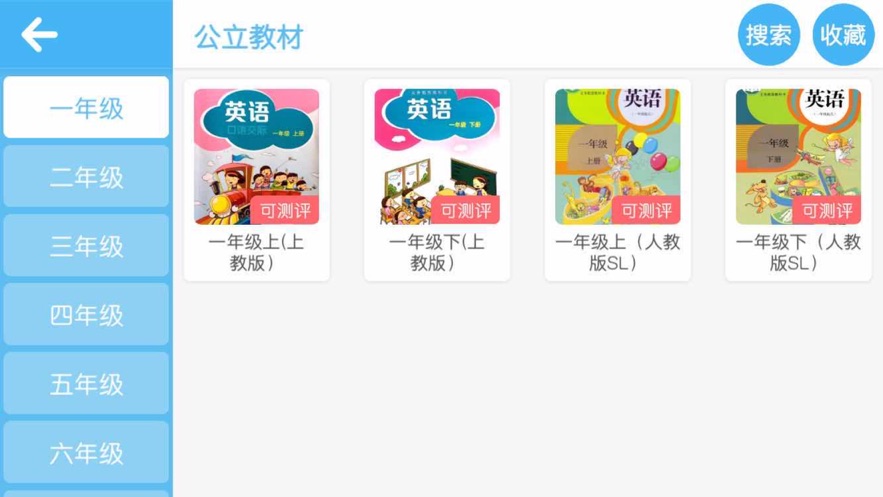Open the 收藏 favorites button
Viewport: 883px width, 497px height.
tap(843, 35)
